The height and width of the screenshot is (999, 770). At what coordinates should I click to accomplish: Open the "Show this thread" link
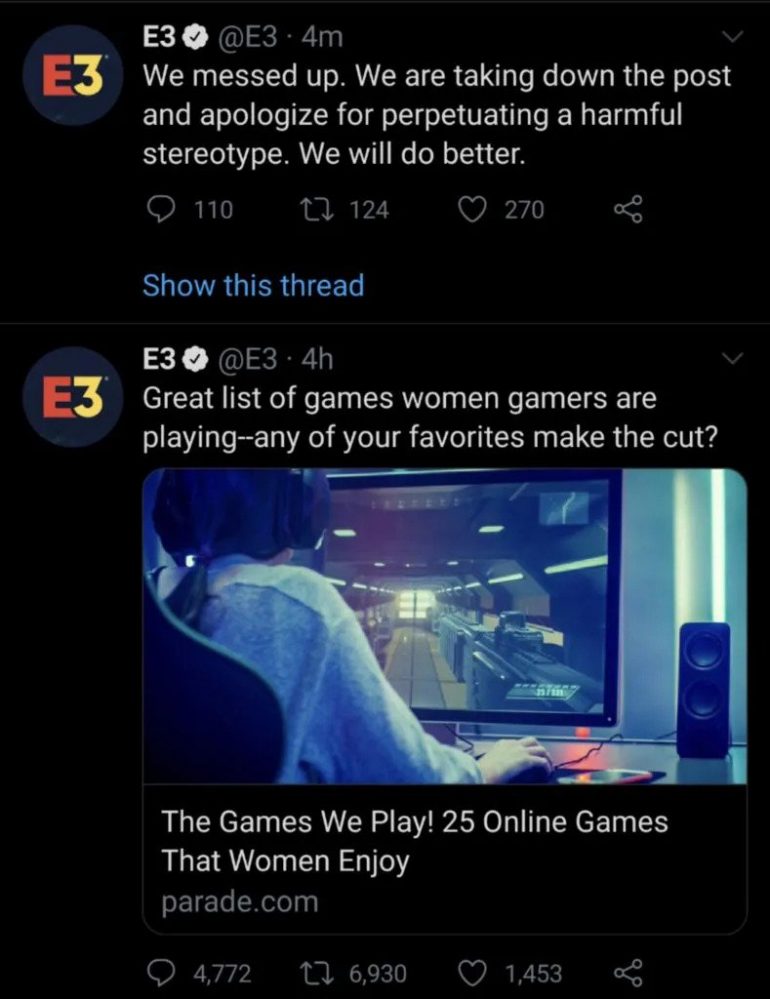253,286
